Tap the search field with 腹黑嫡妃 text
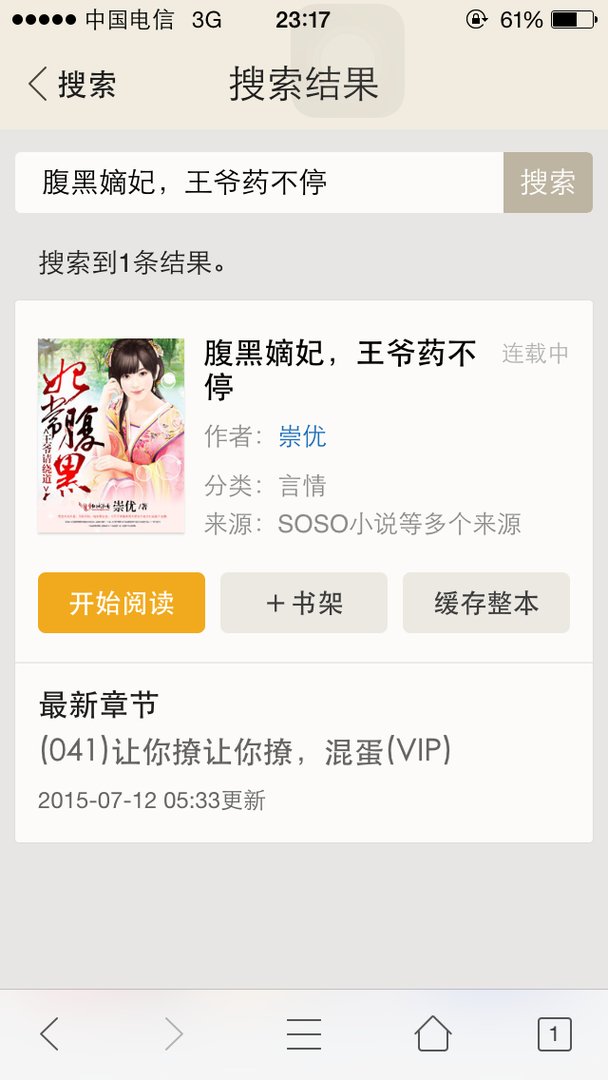 click(x=258, y=183)
